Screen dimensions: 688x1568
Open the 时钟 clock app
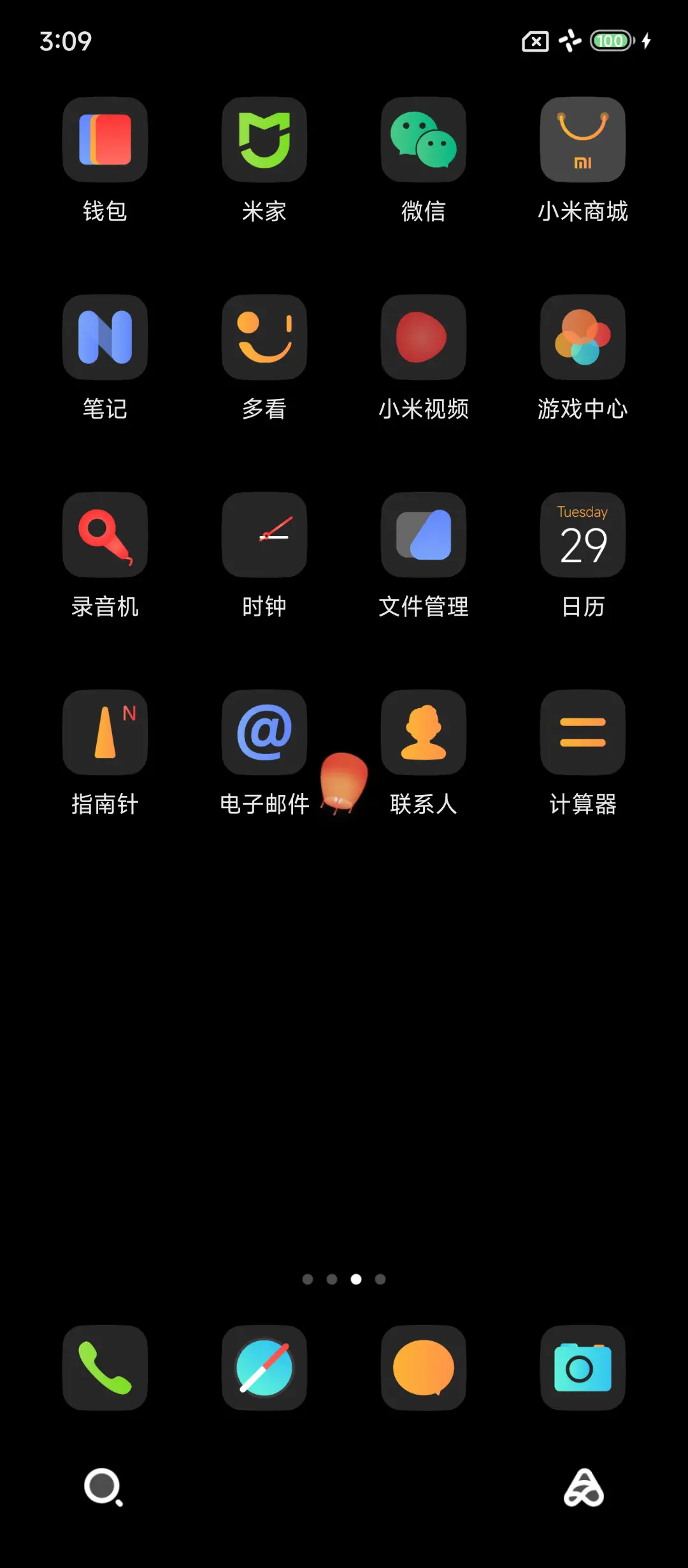coord(264,535)
